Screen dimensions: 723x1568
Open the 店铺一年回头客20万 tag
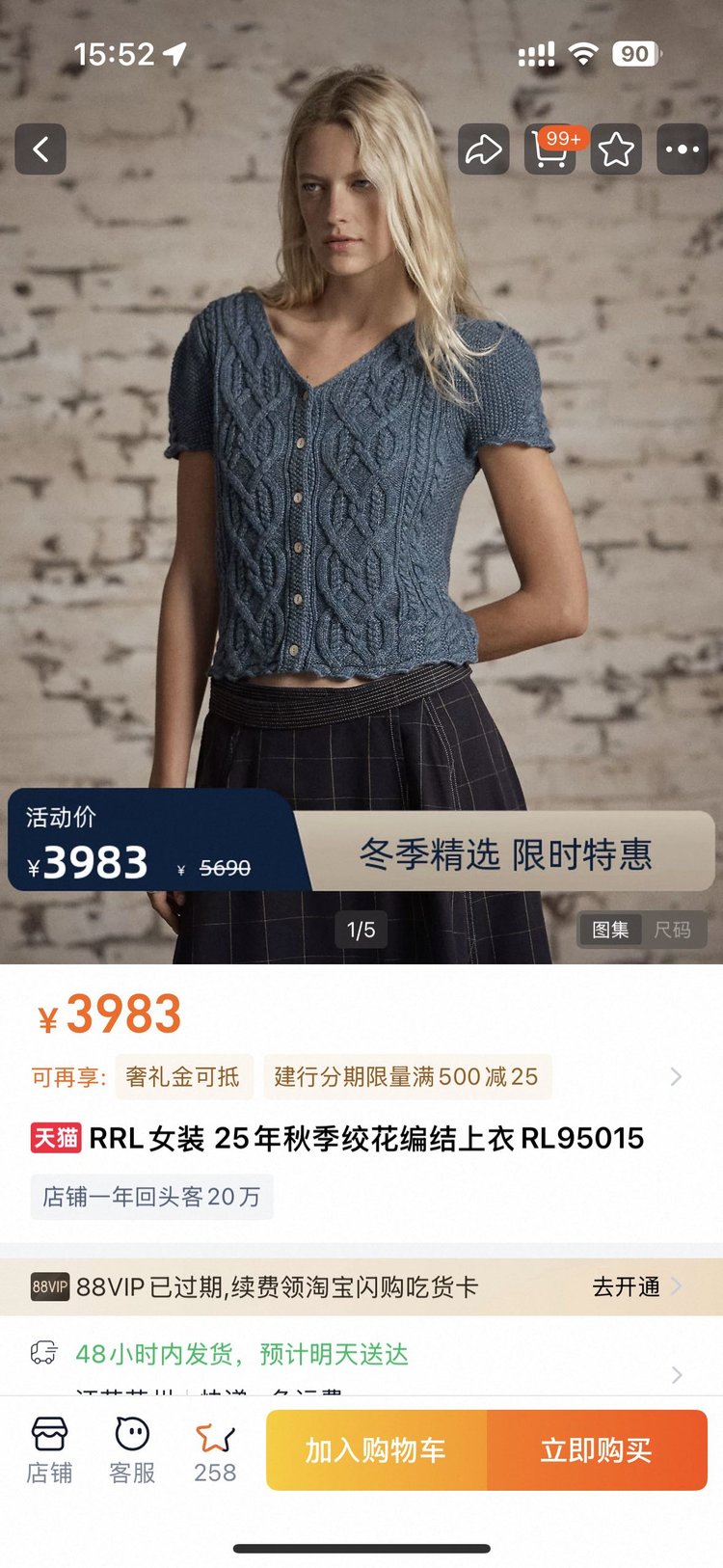click(151, 1197)
